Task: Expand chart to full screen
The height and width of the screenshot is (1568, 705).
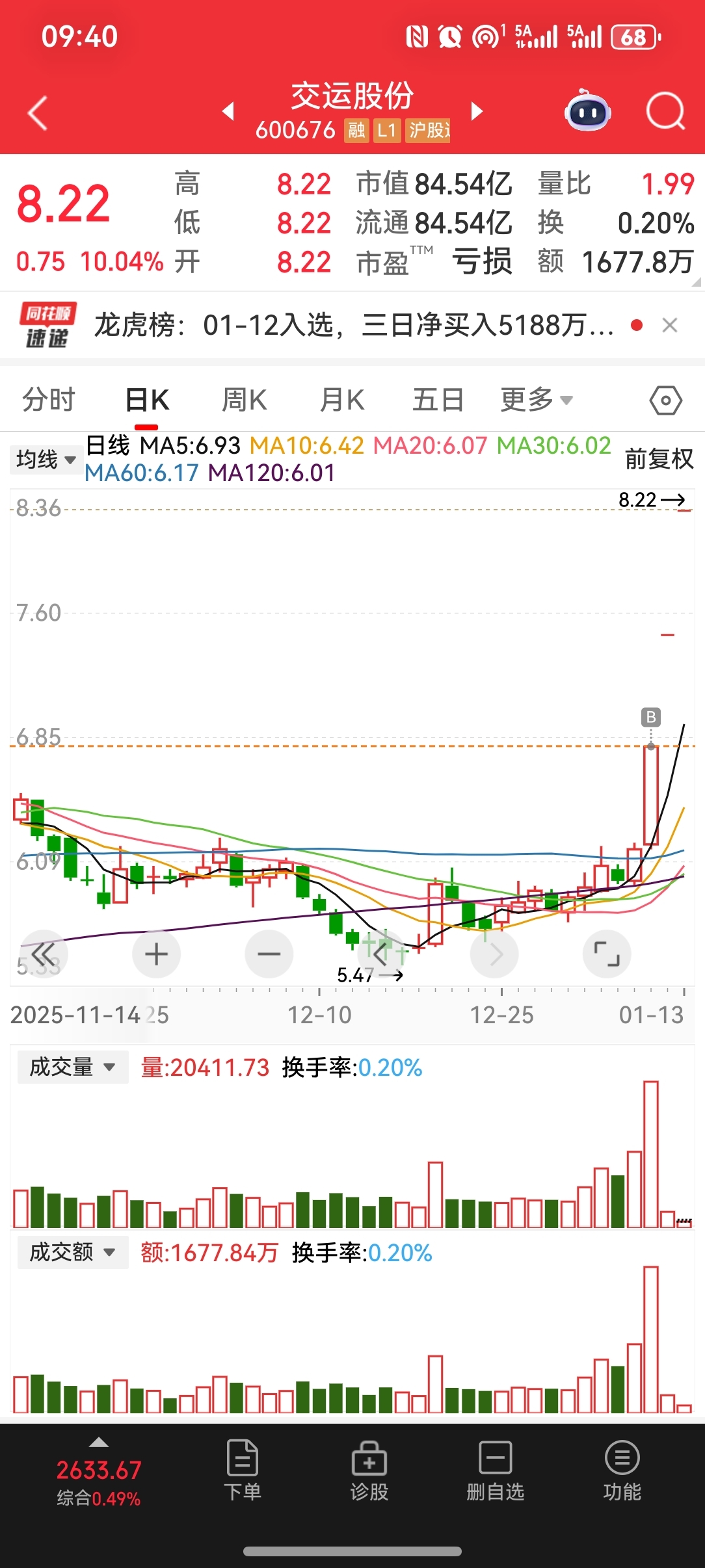Action: tap(607, 954)
